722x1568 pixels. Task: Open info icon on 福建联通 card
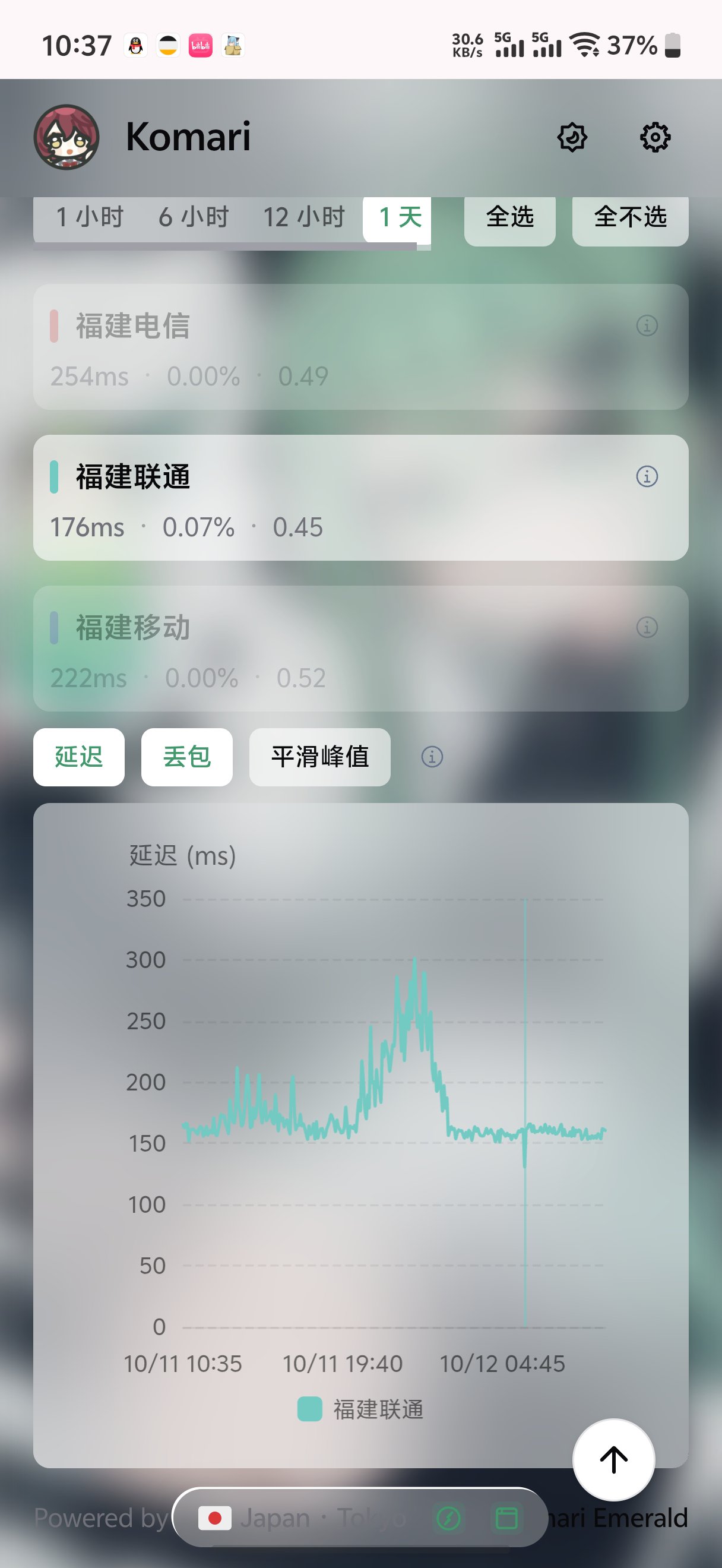pos(647,476)
